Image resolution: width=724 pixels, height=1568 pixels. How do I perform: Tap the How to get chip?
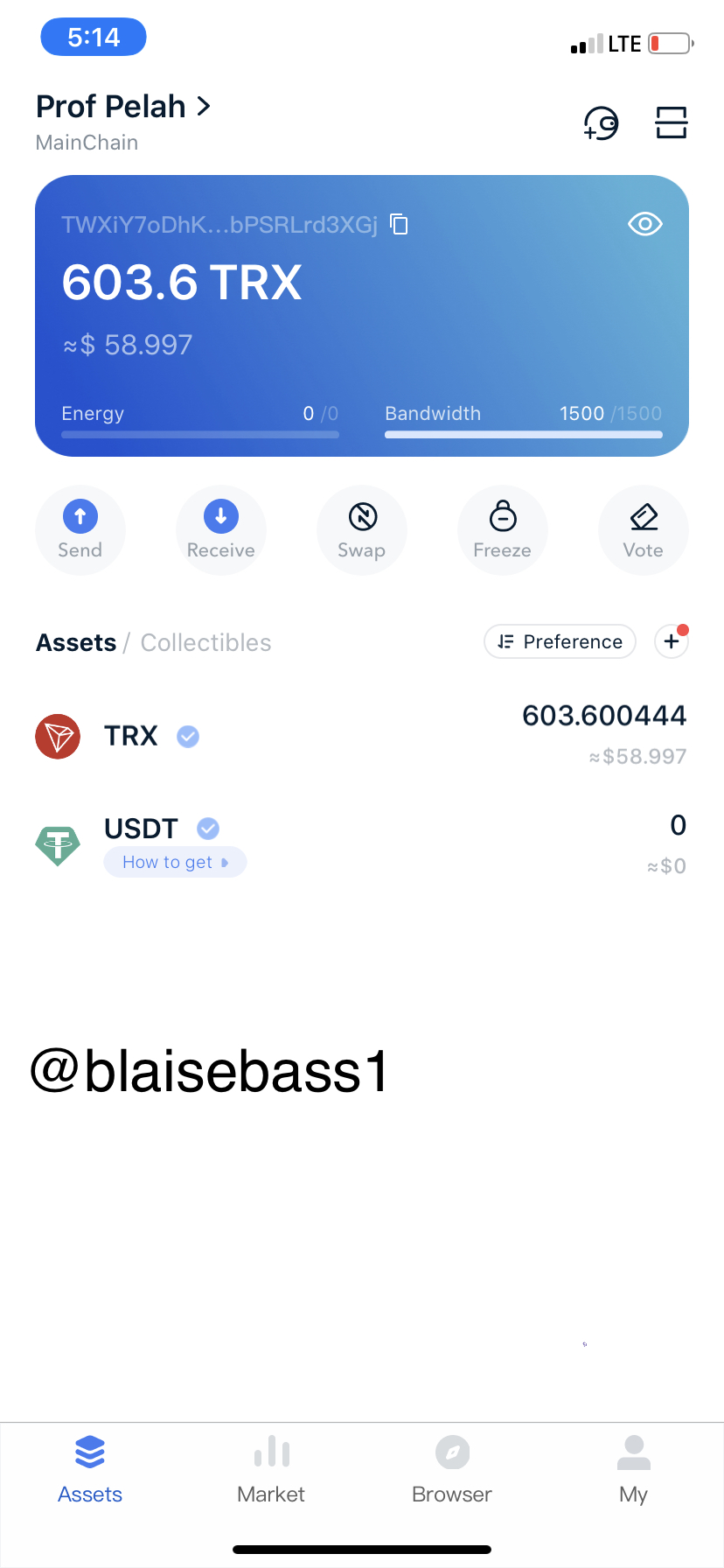point(175,863)
